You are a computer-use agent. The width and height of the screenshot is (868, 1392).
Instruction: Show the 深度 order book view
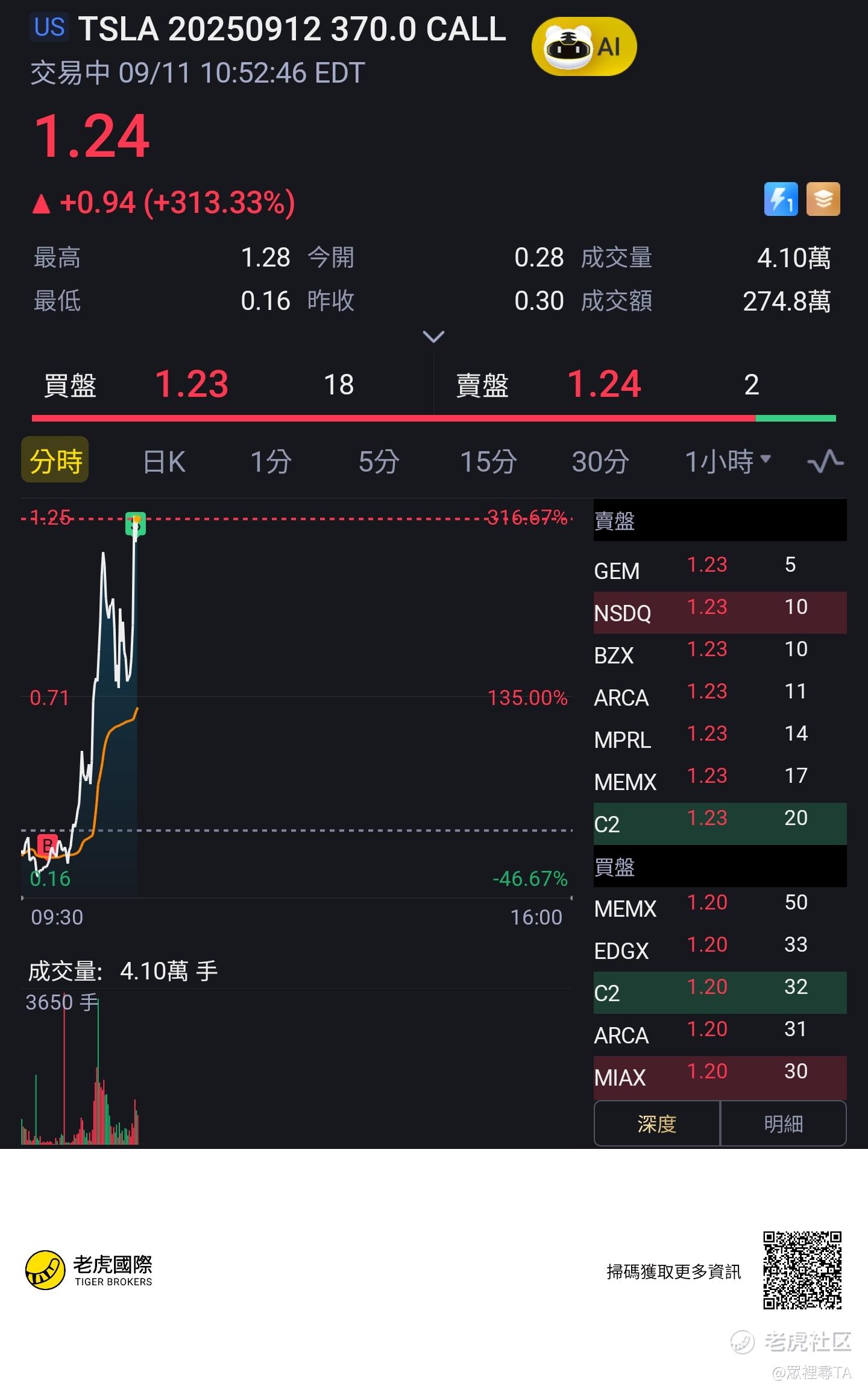(x=657, y=1124)
